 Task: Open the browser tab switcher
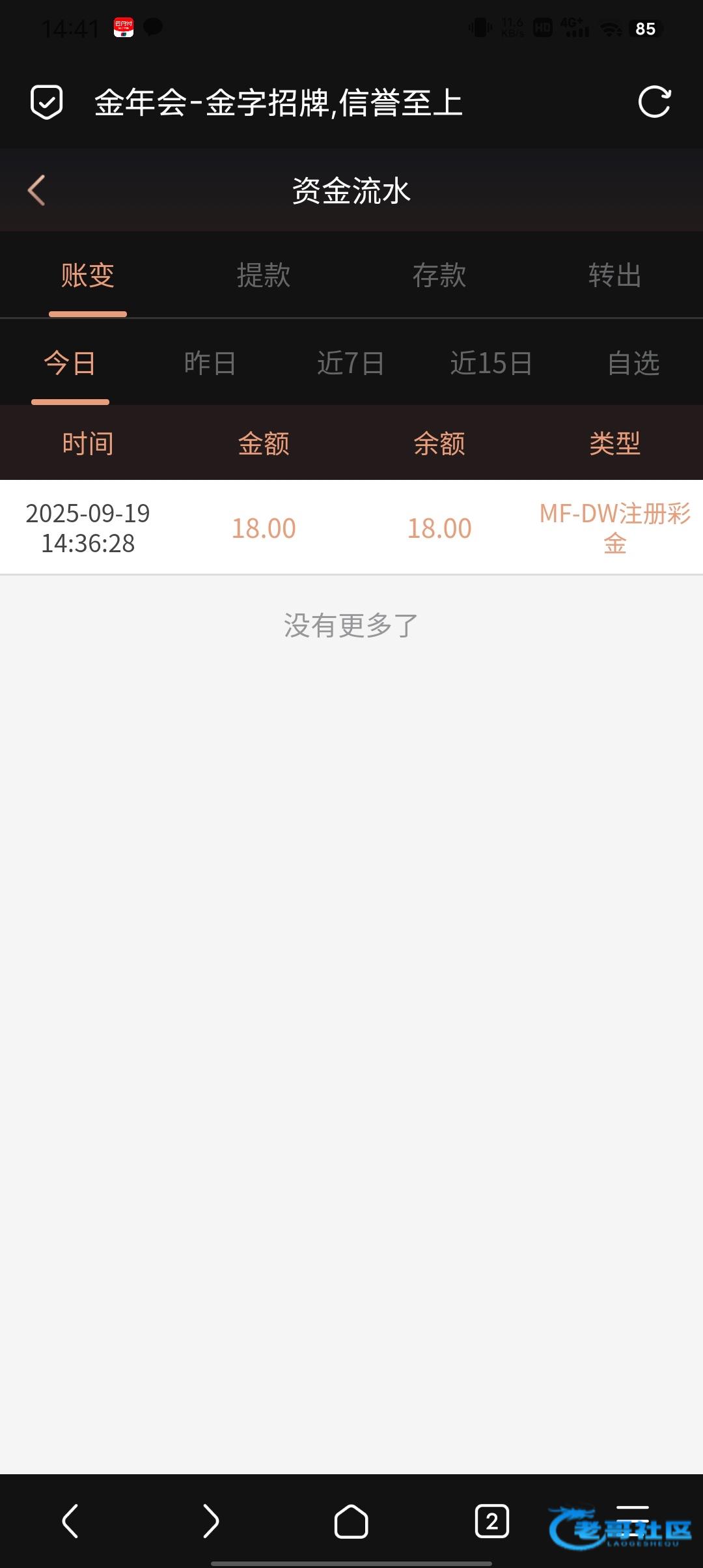492,1521
